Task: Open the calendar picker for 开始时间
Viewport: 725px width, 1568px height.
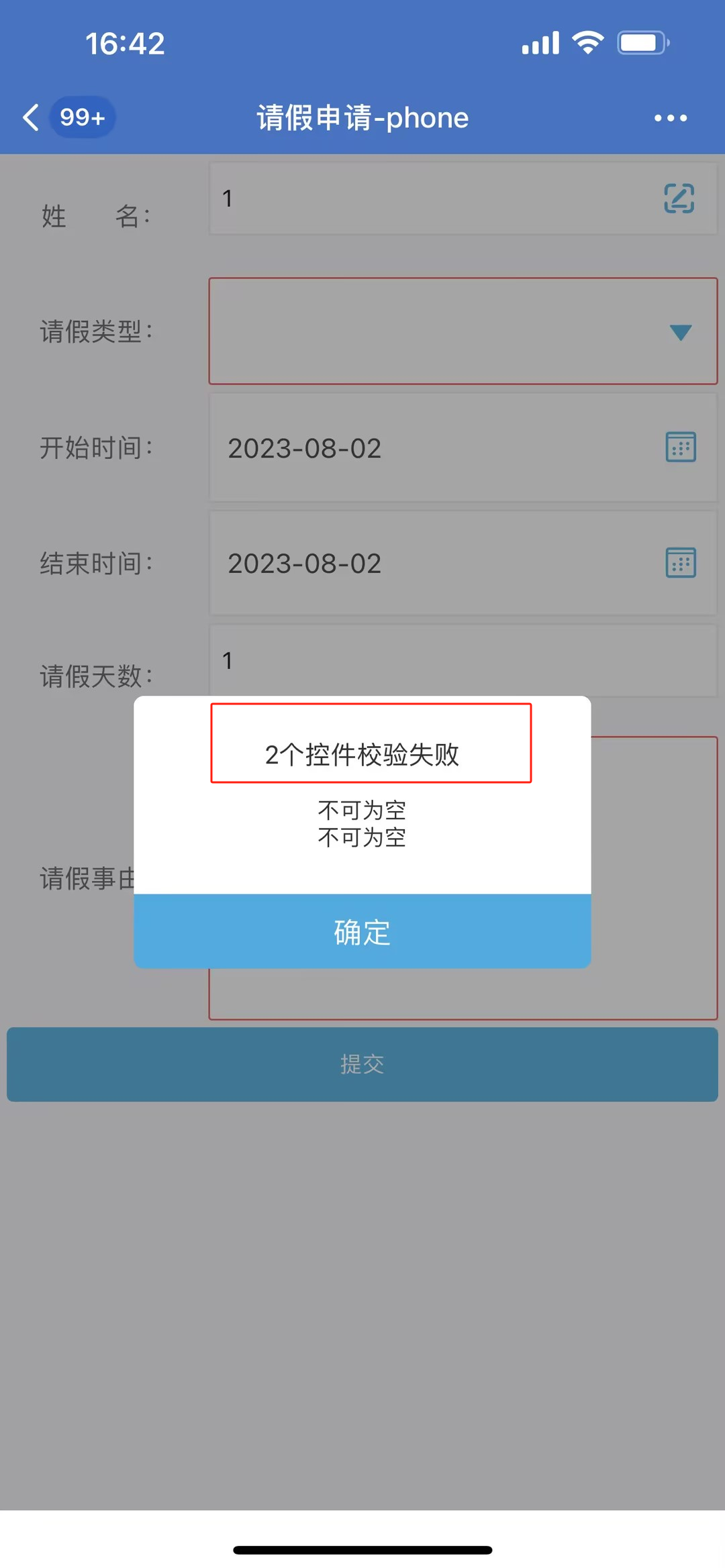Action: click(680, 448)
